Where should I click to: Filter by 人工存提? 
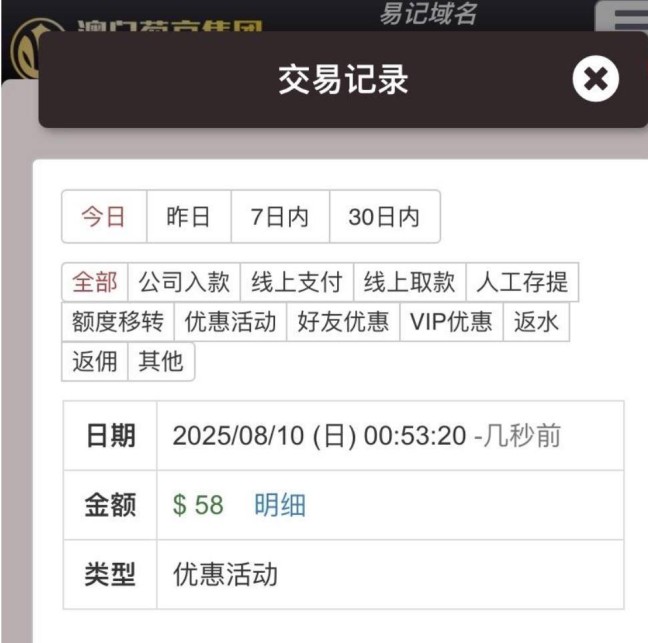(x=522, y=282)
